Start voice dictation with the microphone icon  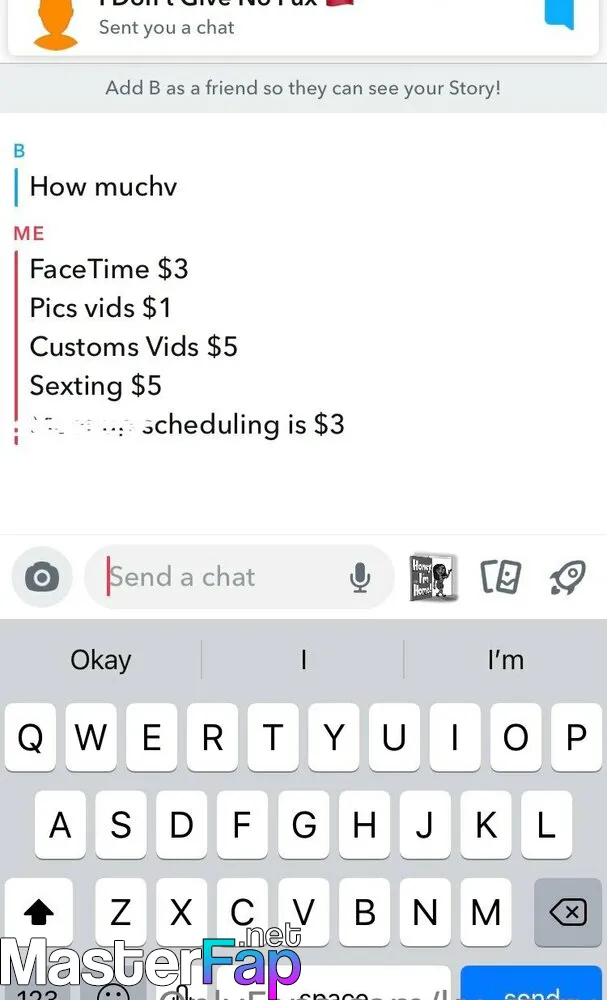360,577
